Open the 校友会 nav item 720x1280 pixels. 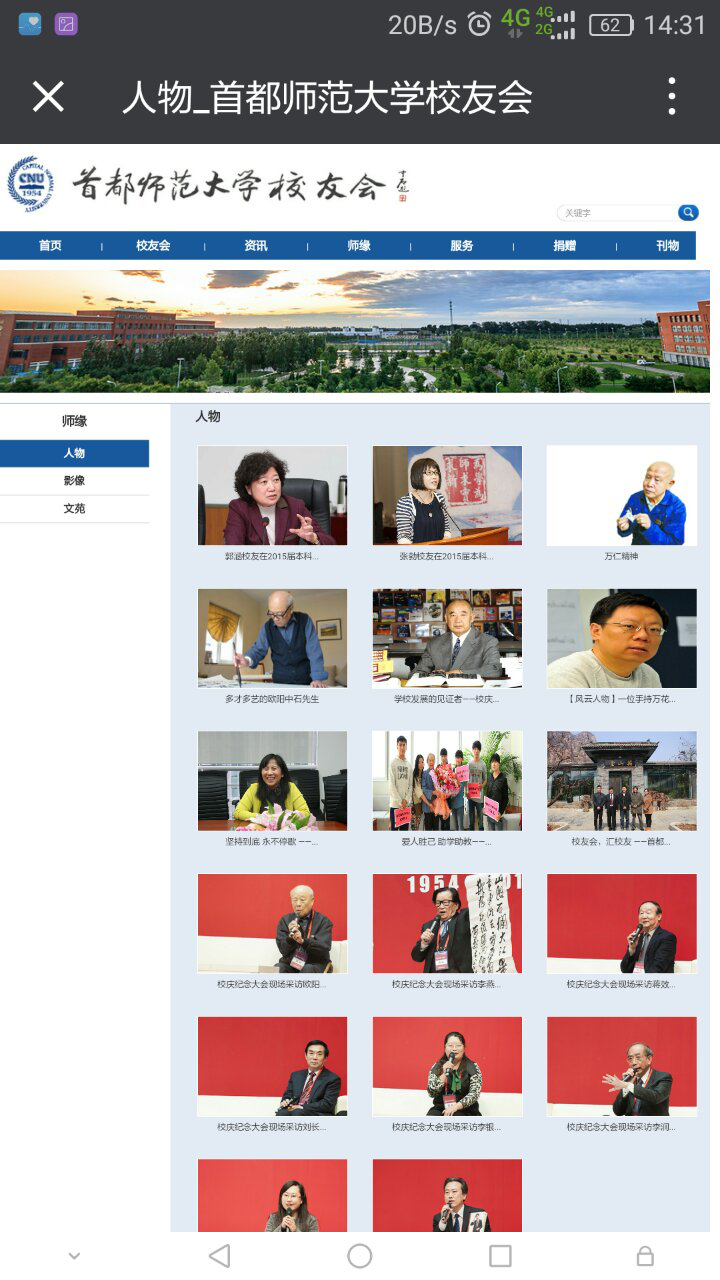[x=153, y=246]
